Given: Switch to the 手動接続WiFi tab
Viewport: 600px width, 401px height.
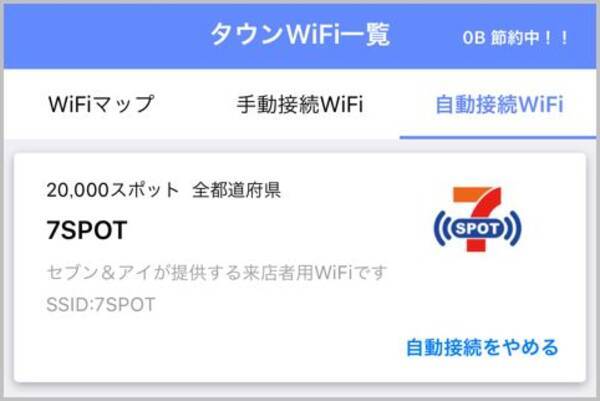Looking at the screenshot, I should pos(300,104).
